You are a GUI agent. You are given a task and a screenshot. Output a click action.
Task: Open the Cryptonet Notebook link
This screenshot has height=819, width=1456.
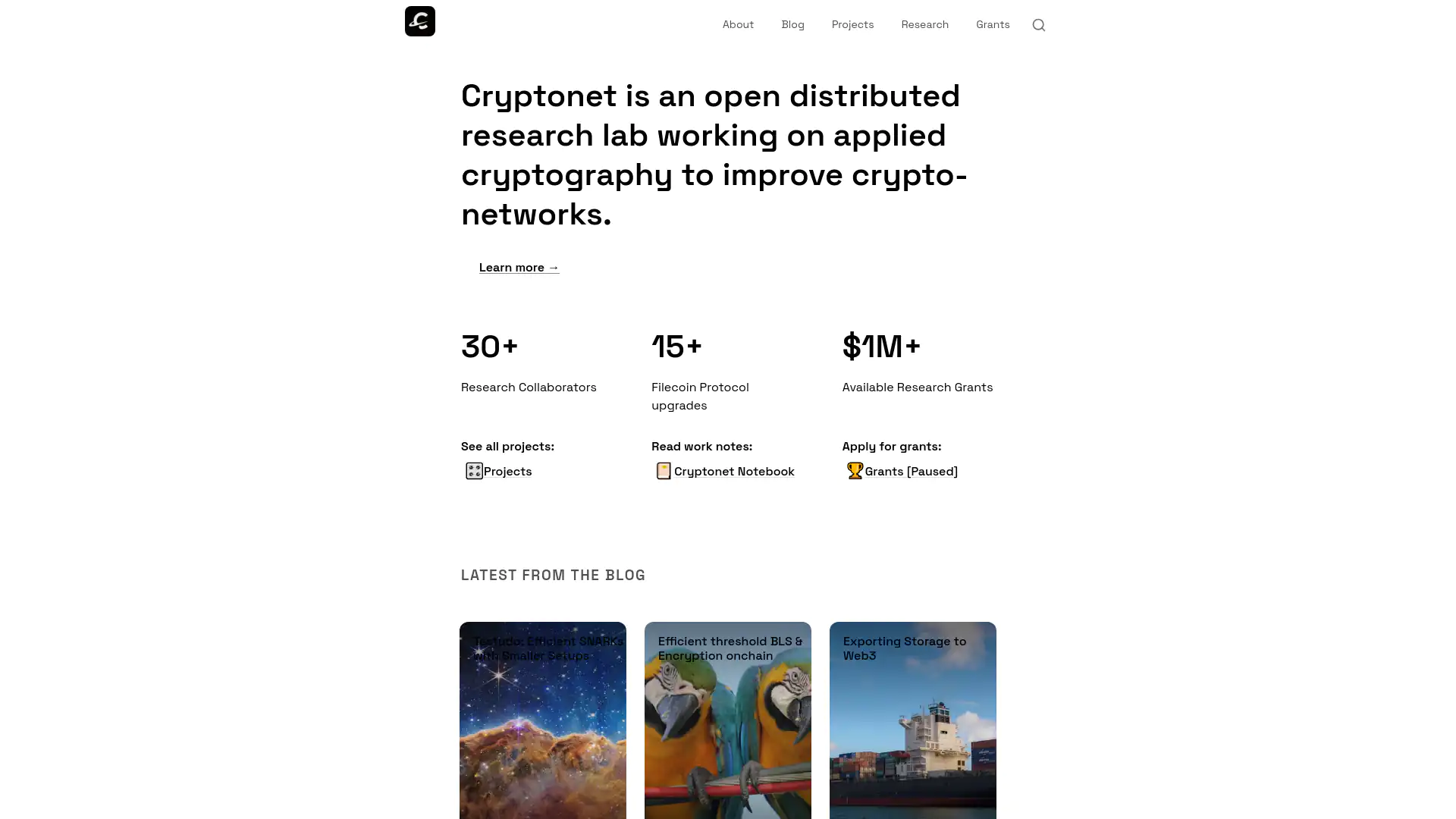point(733,471)
